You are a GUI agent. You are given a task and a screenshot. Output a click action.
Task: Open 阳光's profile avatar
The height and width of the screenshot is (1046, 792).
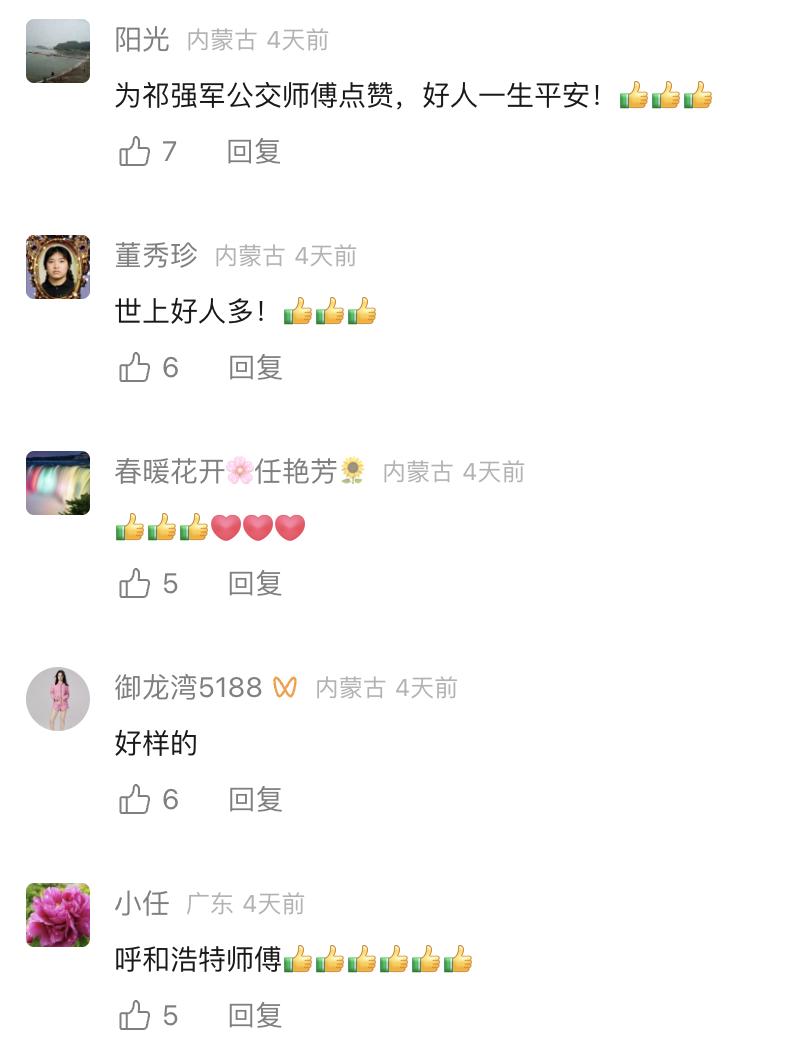pyautogui.click(x=58, y=51)
